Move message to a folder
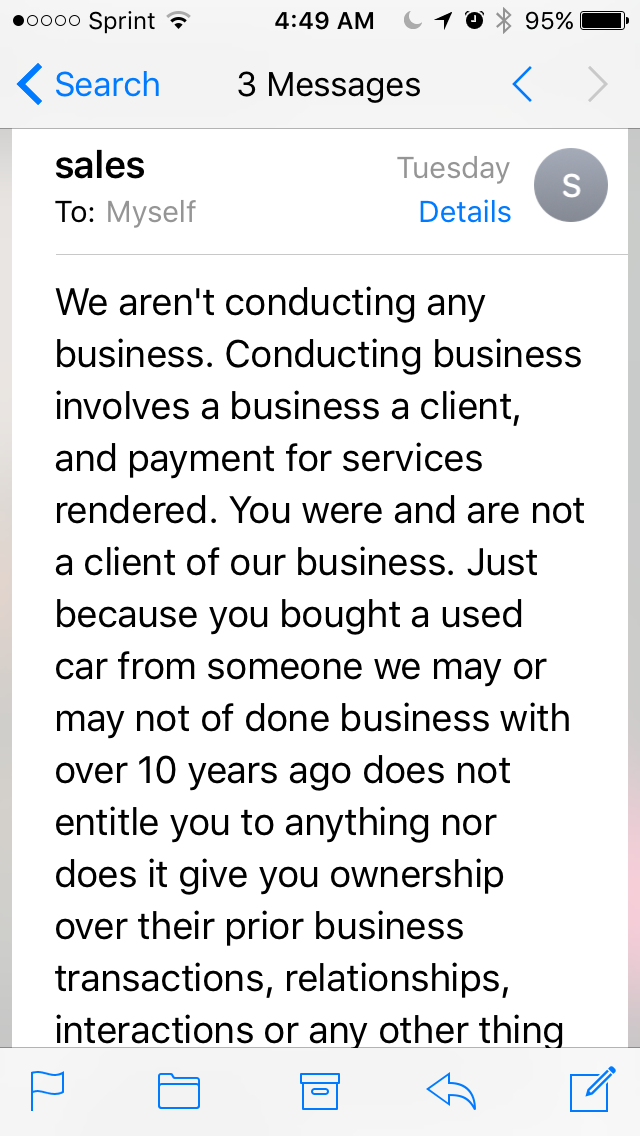640x1136 pixels. [179, 1091]
